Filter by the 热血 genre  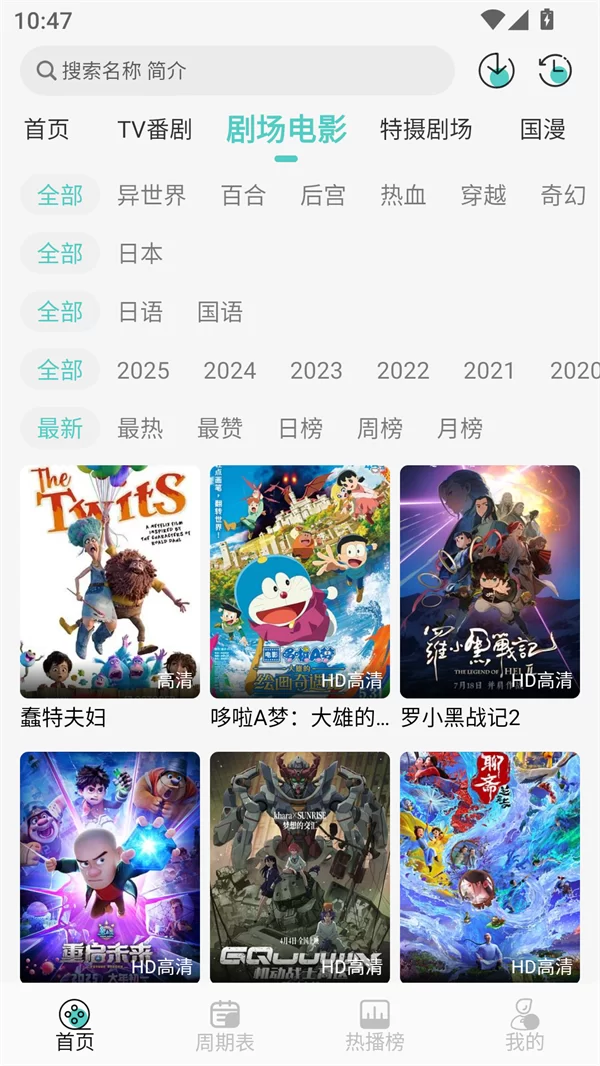[x=403, y=195]
